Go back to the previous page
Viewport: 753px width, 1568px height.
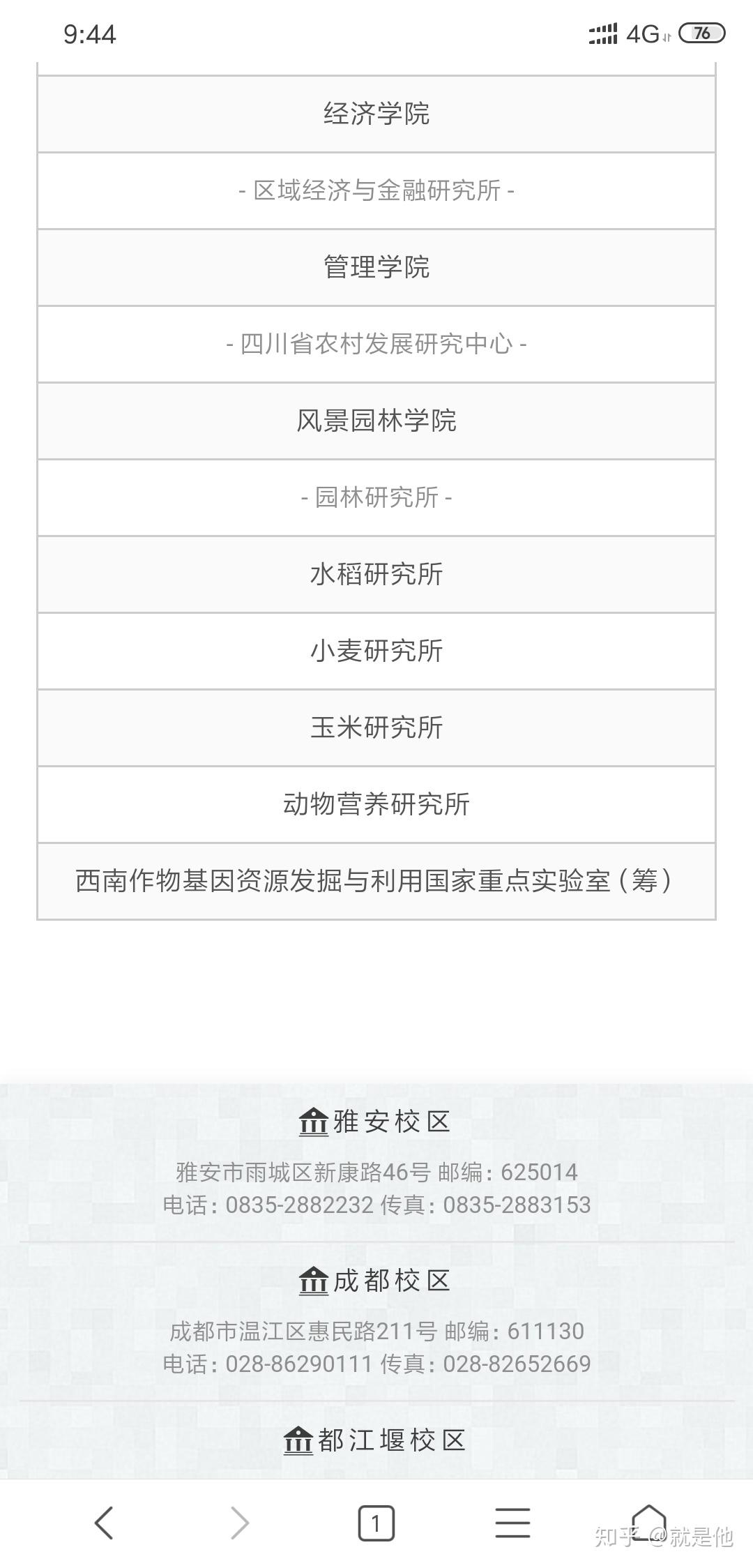[104, 1523]
